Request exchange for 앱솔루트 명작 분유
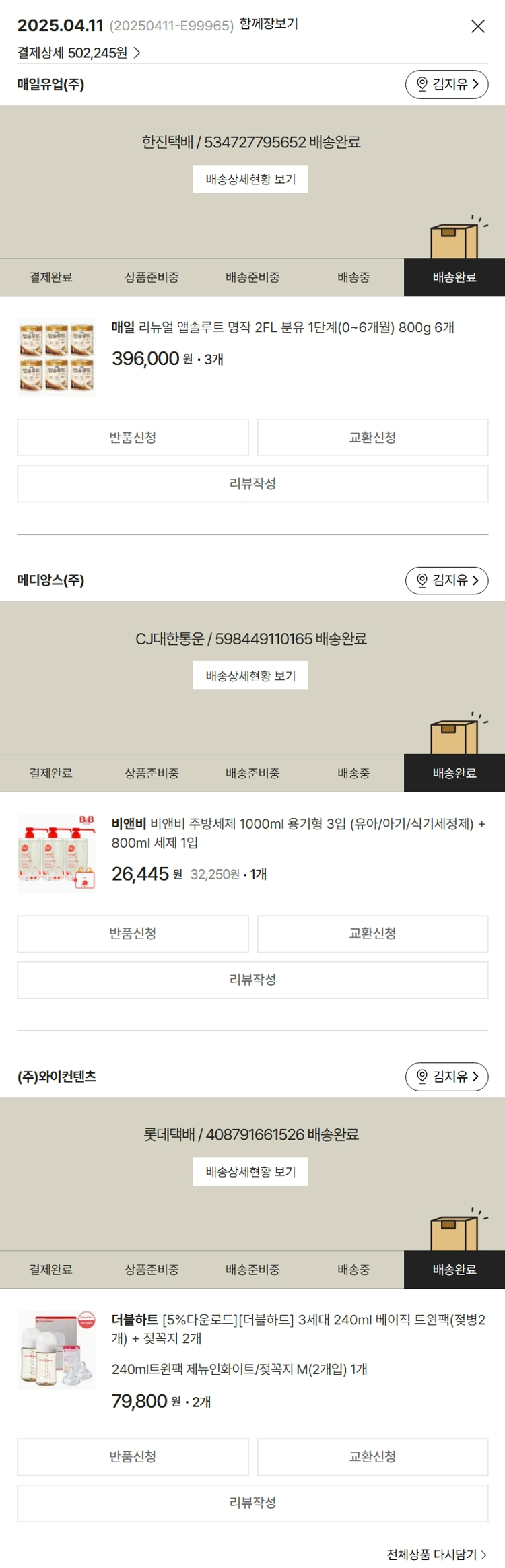The height and width of the screenshot is (1568, 505). [x=372, y=438]
